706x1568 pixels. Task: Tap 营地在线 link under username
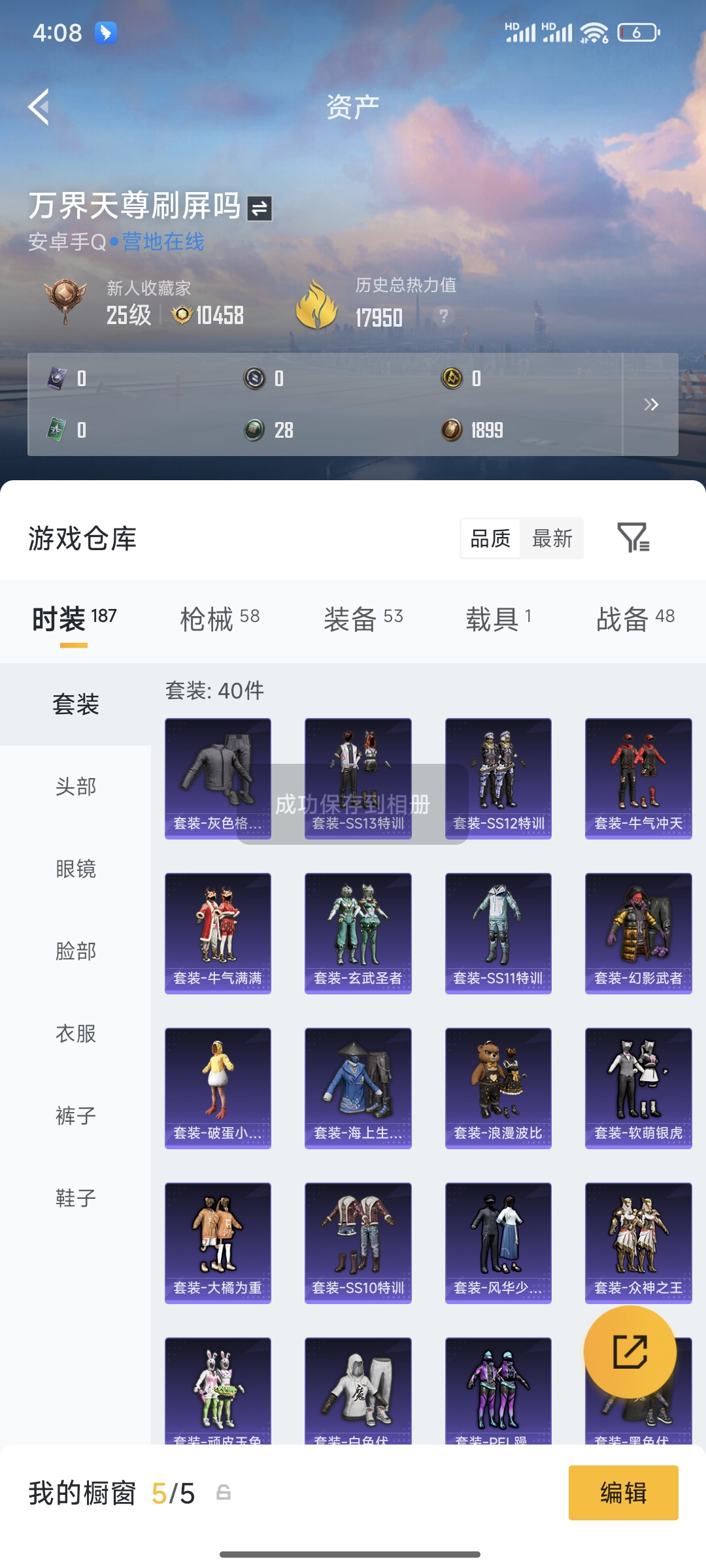pos(163,242)
